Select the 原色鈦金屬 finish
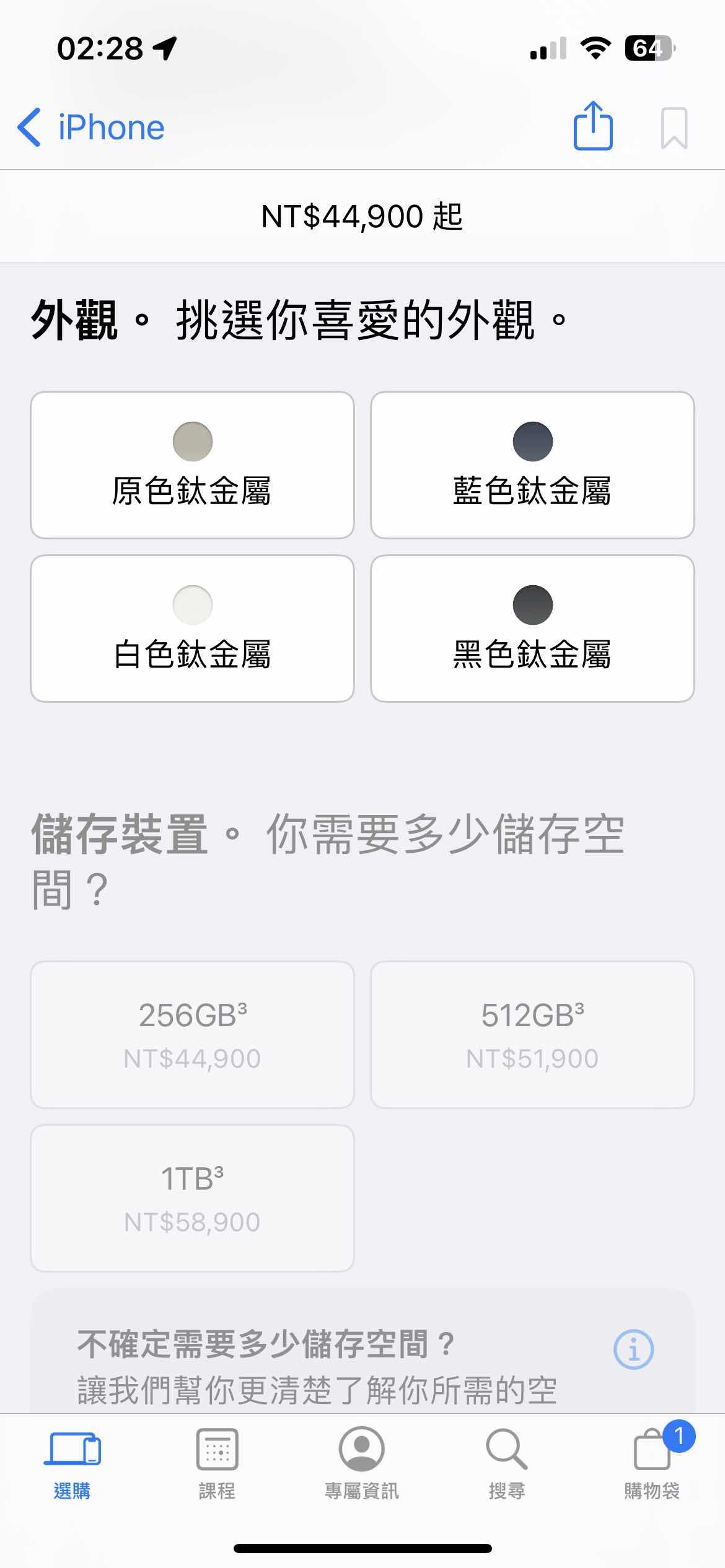The image size is (725, 1568). [x=192, y=464]
